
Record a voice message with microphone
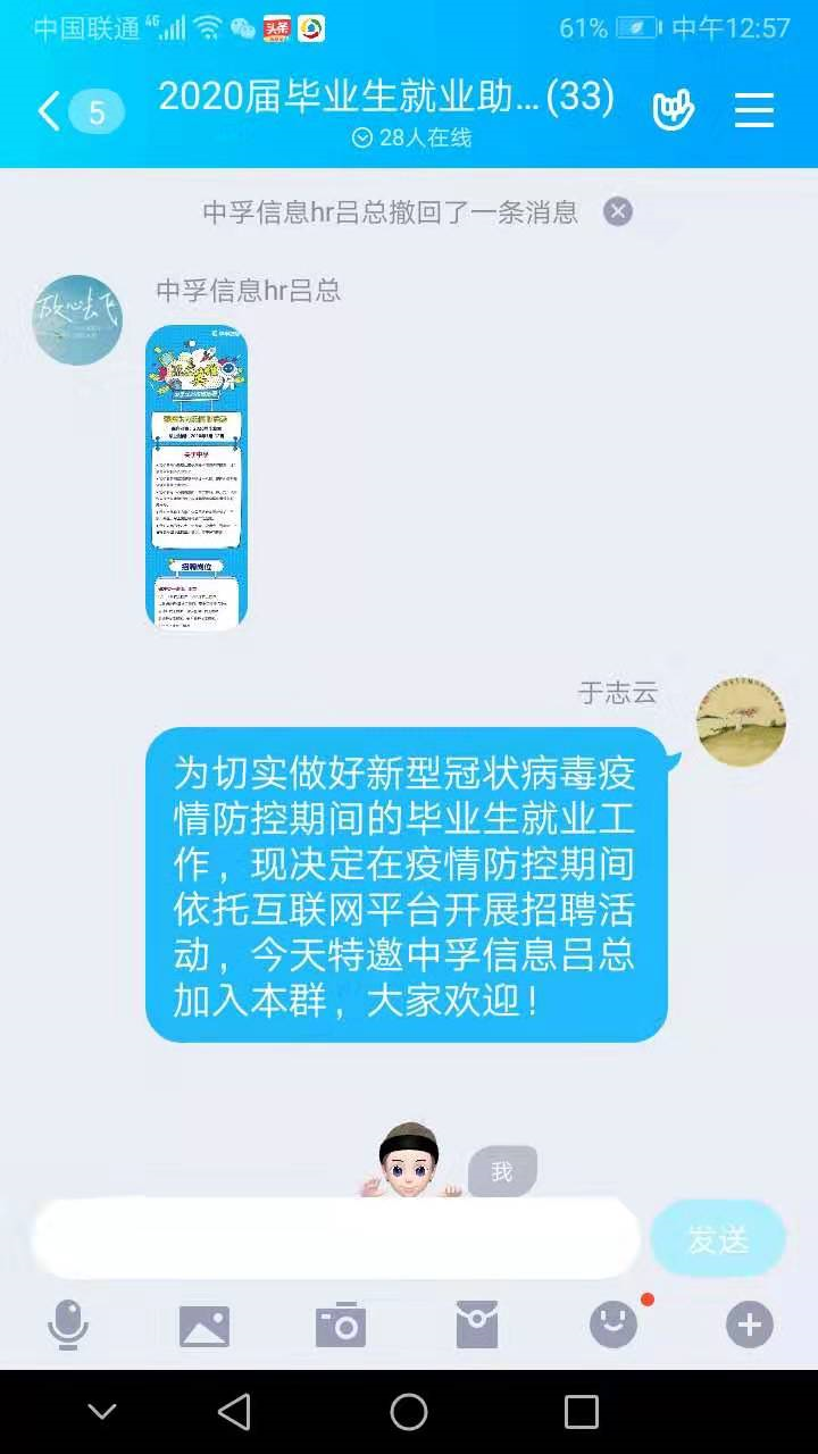coord(68,1325)
